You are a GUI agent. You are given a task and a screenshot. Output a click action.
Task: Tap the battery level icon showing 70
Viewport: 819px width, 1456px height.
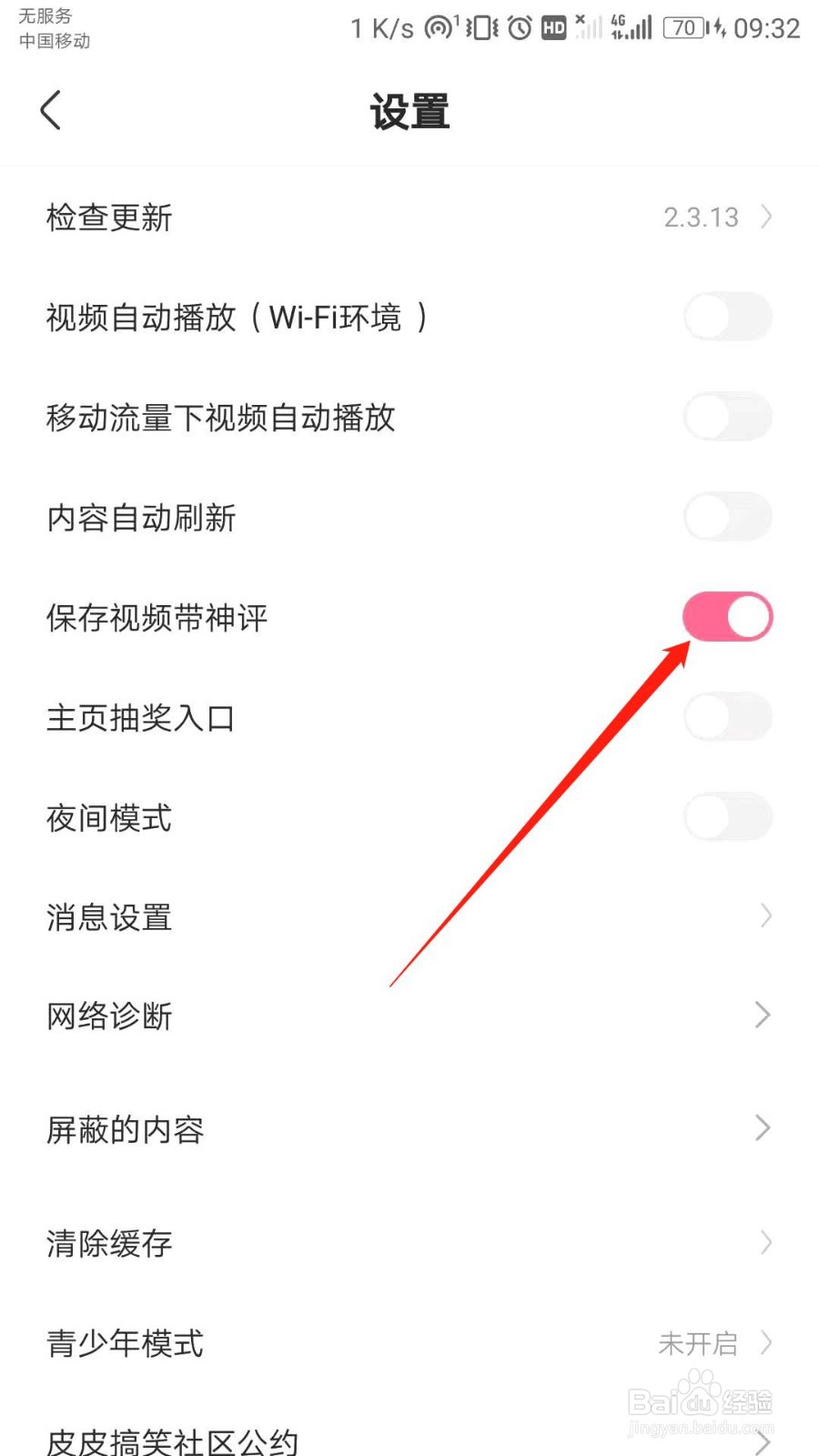pos(684,27)
